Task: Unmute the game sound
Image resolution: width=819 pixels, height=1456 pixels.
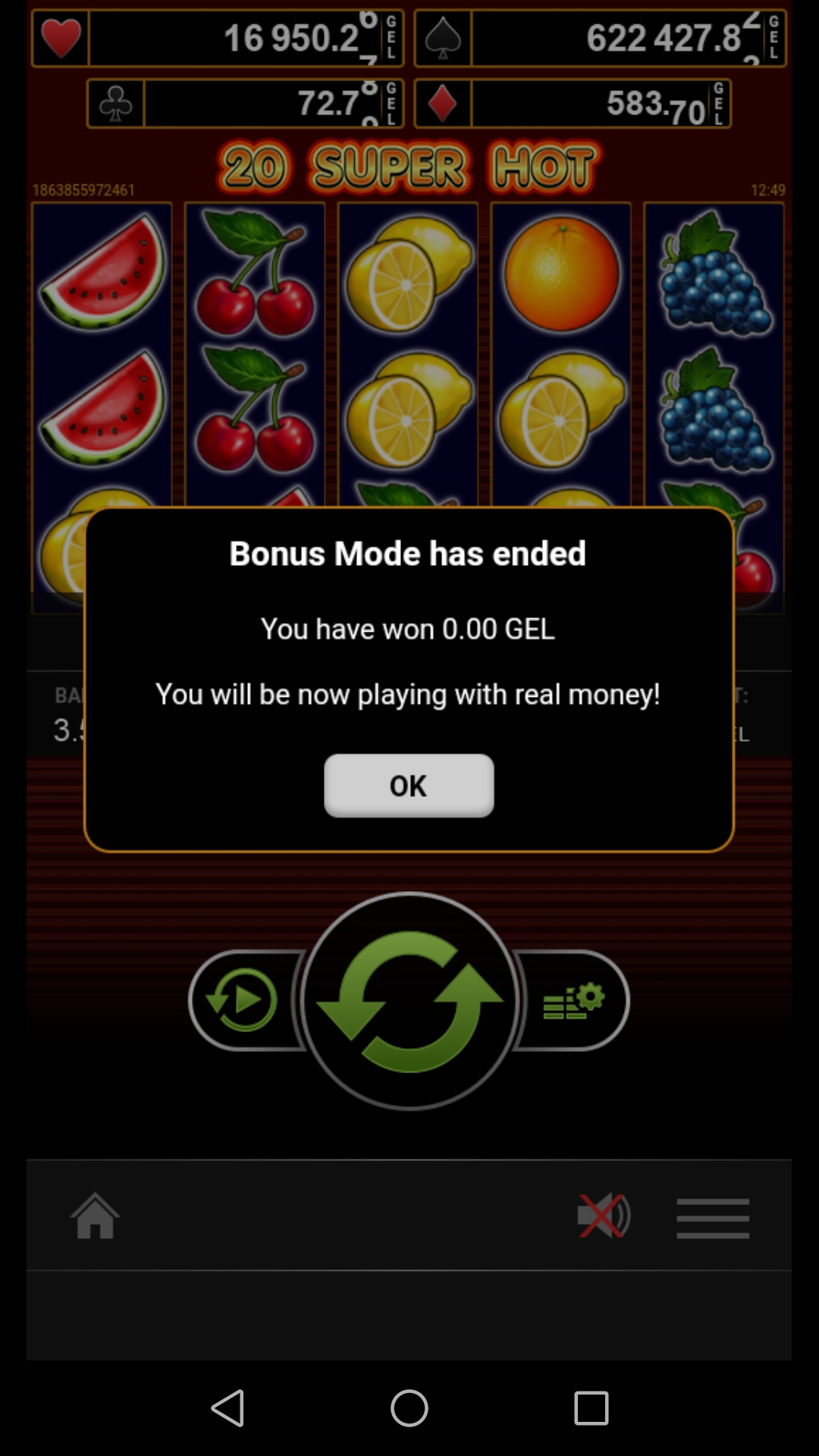Action: tap(603, 1216)
